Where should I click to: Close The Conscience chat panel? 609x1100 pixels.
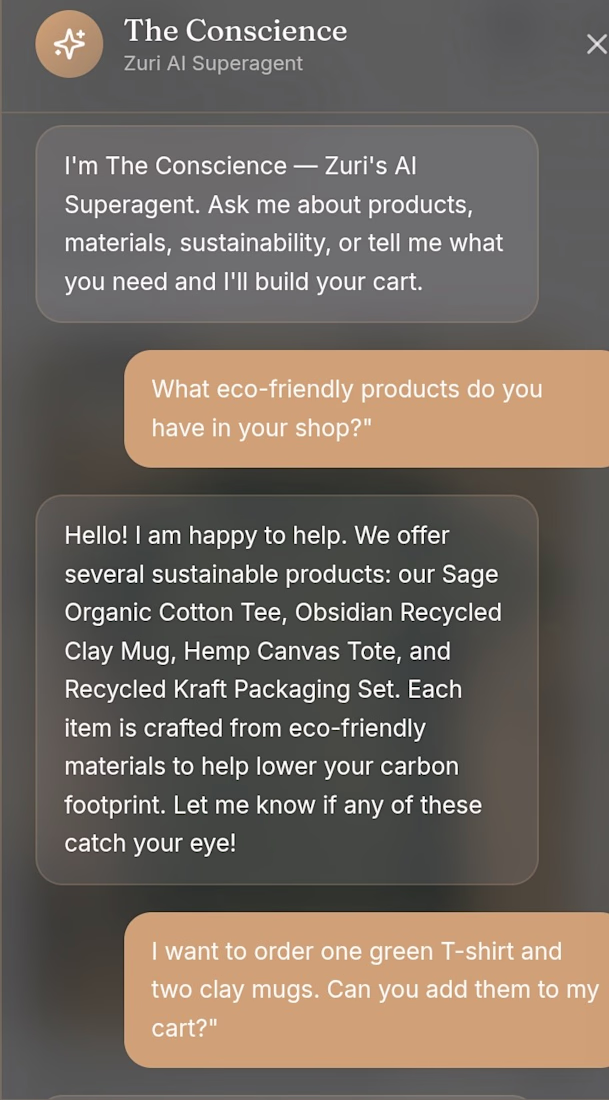(597, 45)
